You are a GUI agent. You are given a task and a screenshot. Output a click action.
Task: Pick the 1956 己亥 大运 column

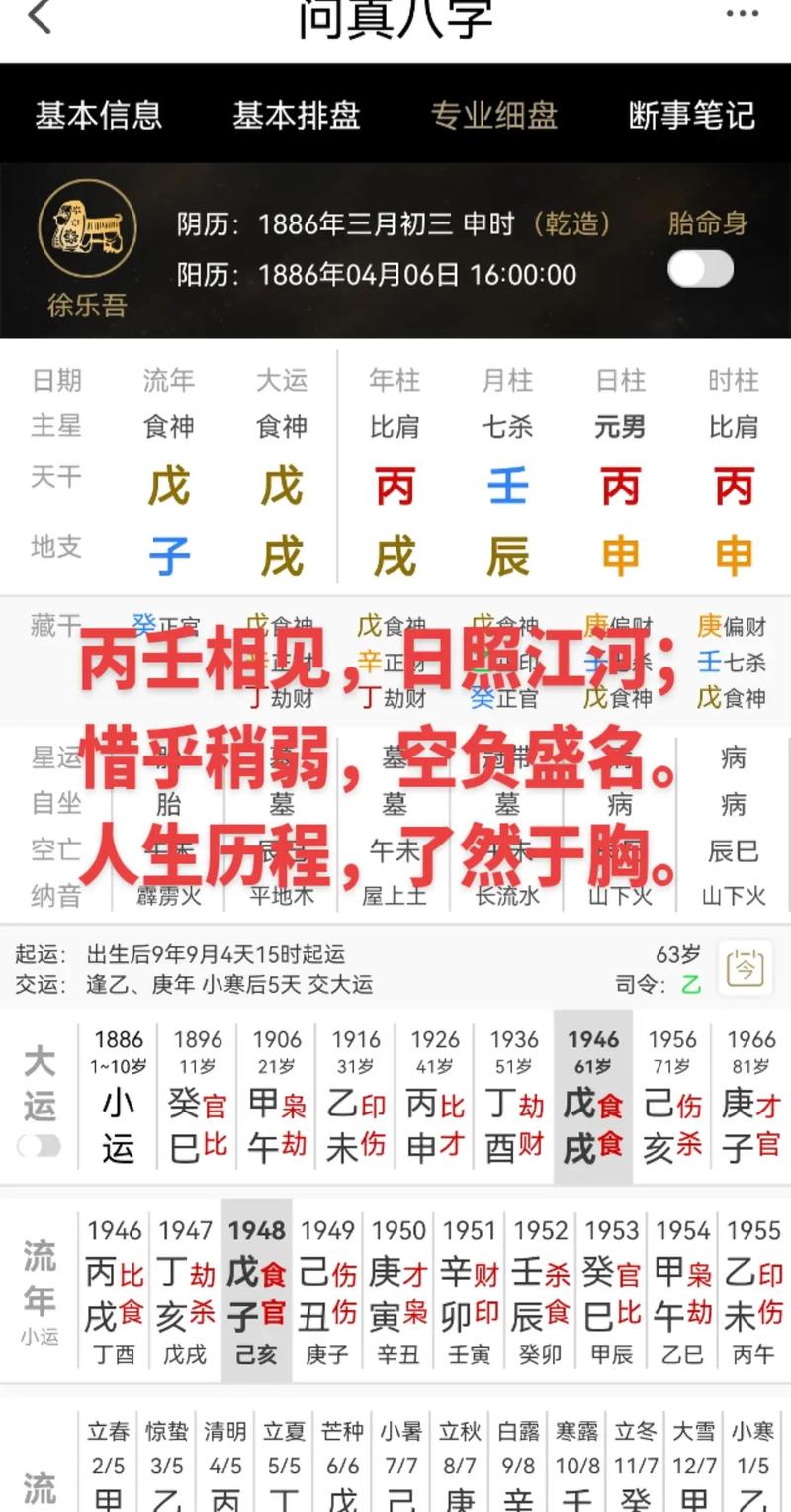pos(672,1098)
